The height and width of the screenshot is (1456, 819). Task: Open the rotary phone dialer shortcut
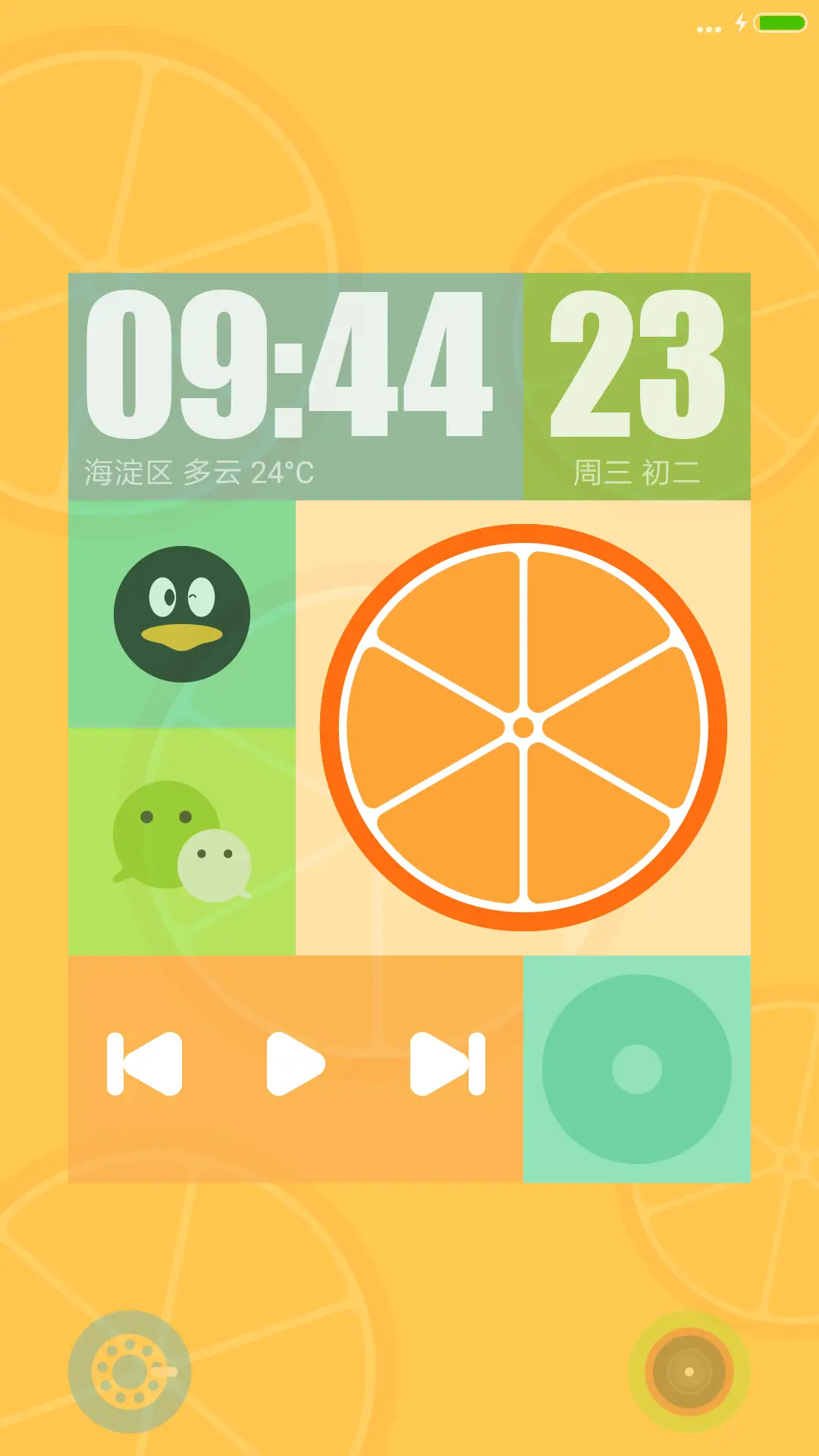[x=130, y=1371]
